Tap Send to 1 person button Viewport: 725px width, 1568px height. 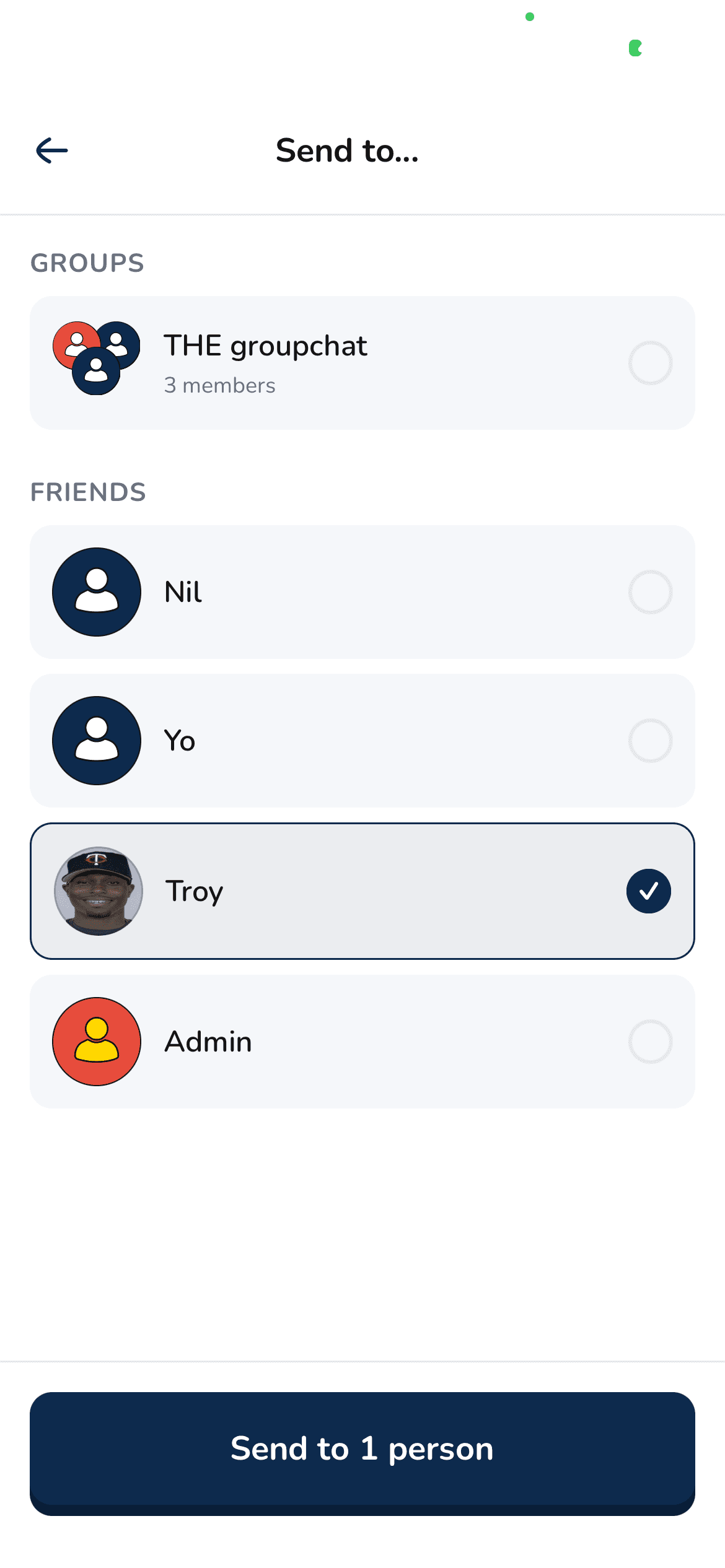[x=362, y=1449]
